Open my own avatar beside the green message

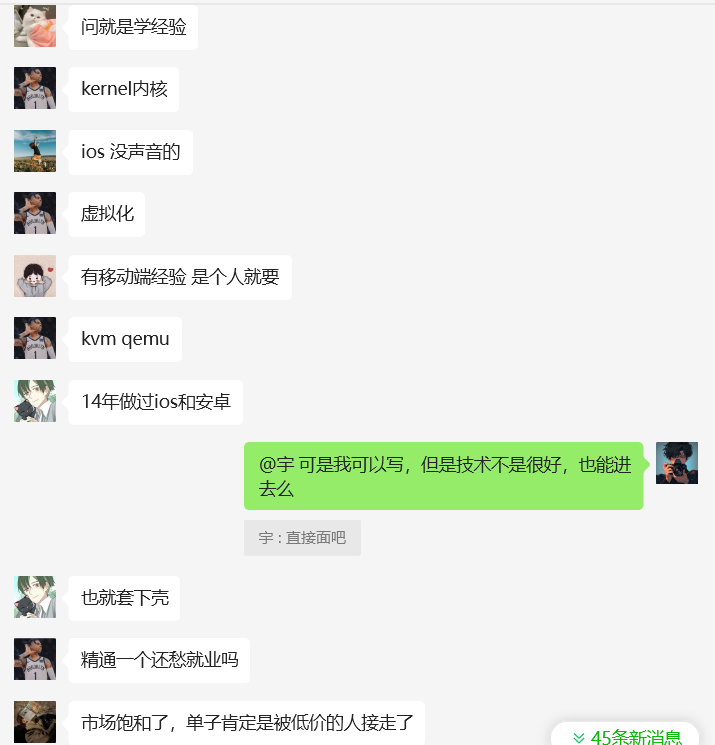(x=676, y=463)
